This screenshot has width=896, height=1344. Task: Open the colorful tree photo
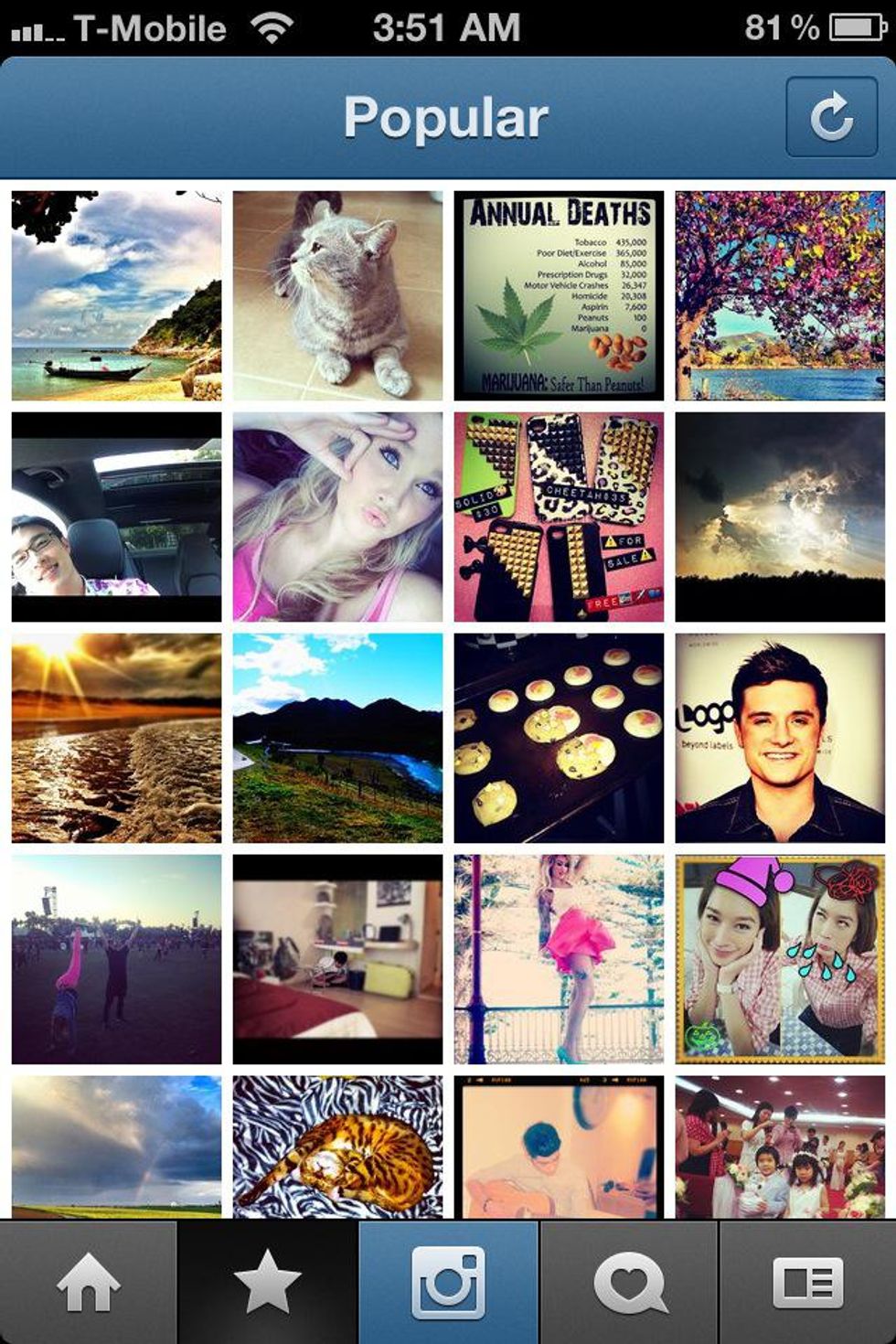click(780, 295)
